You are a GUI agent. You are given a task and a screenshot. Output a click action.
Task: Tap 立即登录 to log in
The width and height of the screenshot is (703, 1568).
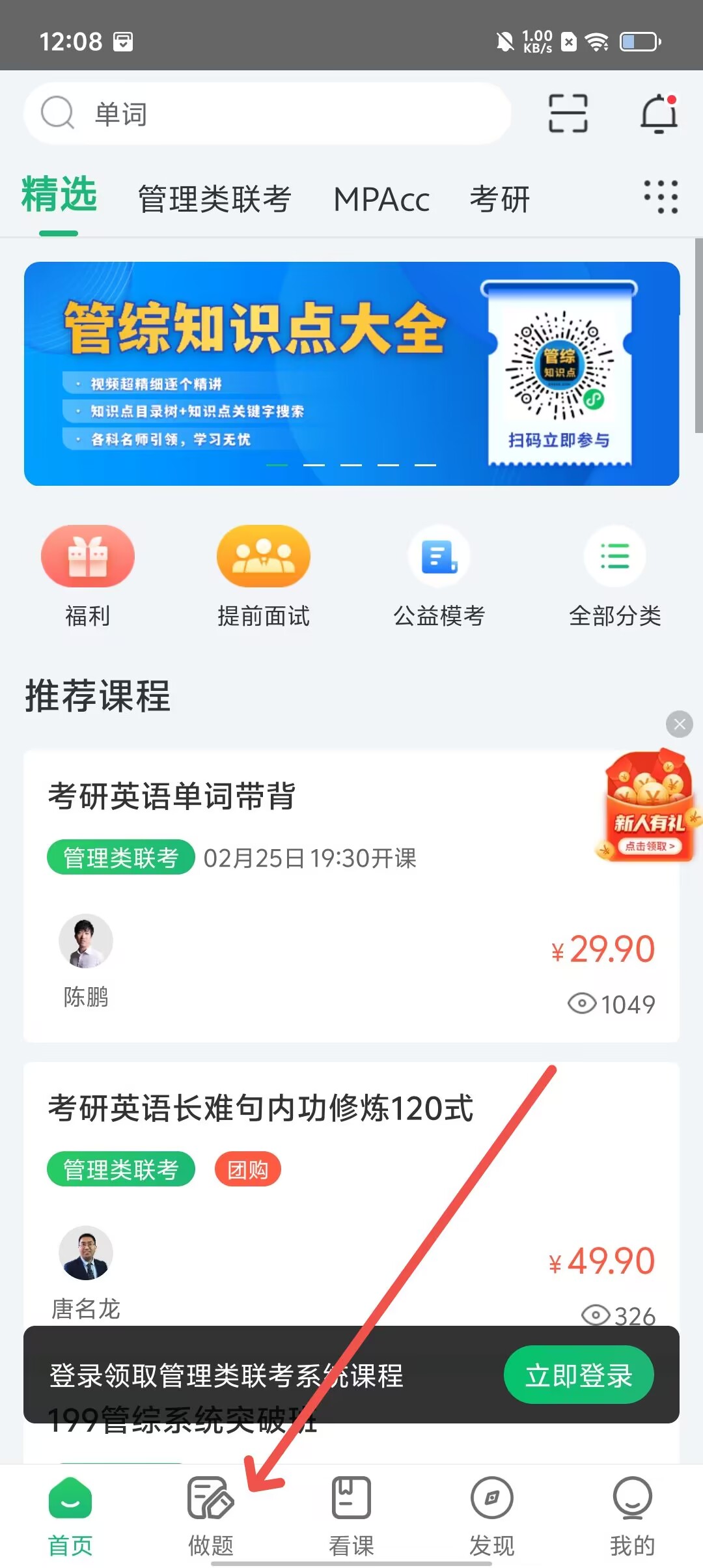[x=579, y=1375]
